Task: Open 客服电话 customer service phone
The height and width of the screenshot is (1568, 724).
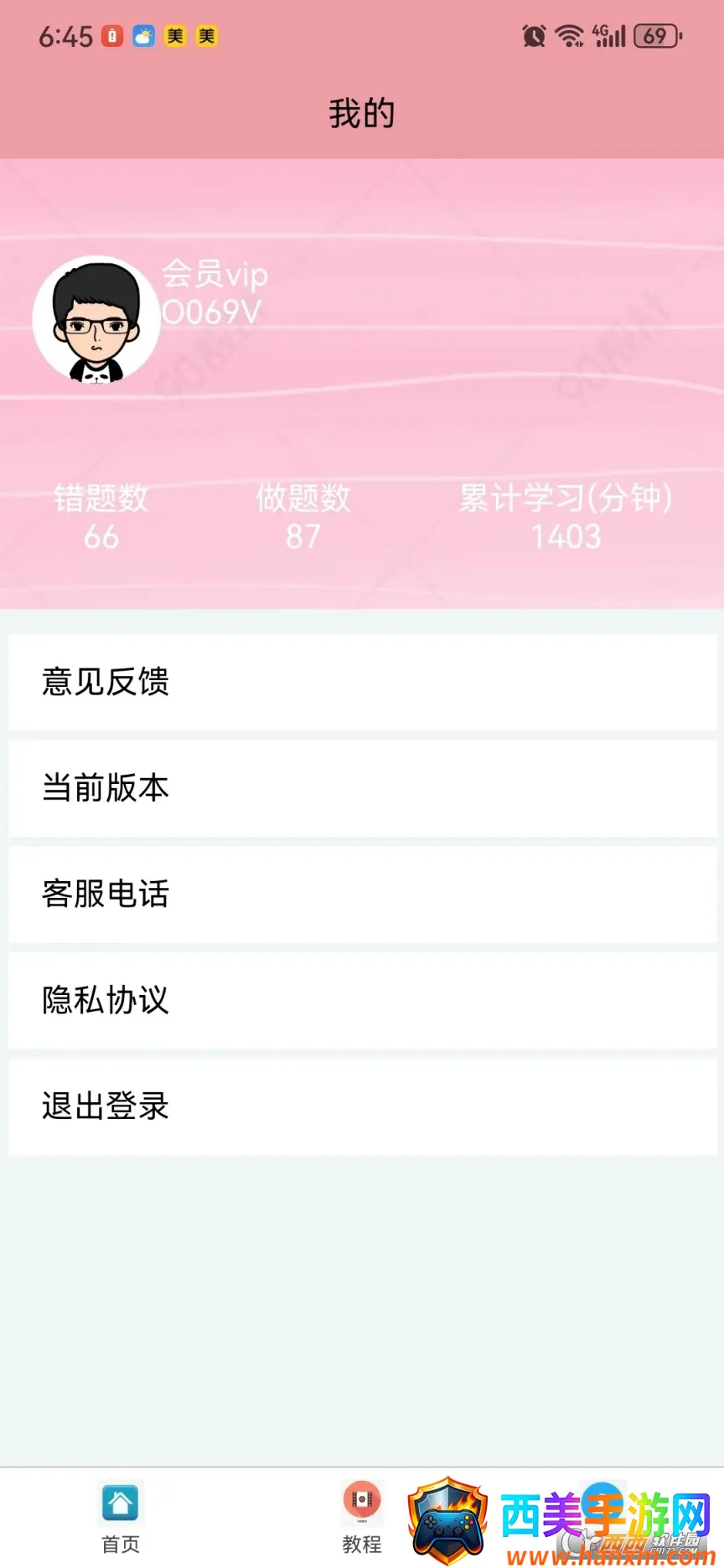Action: click(x=362, y=894)
